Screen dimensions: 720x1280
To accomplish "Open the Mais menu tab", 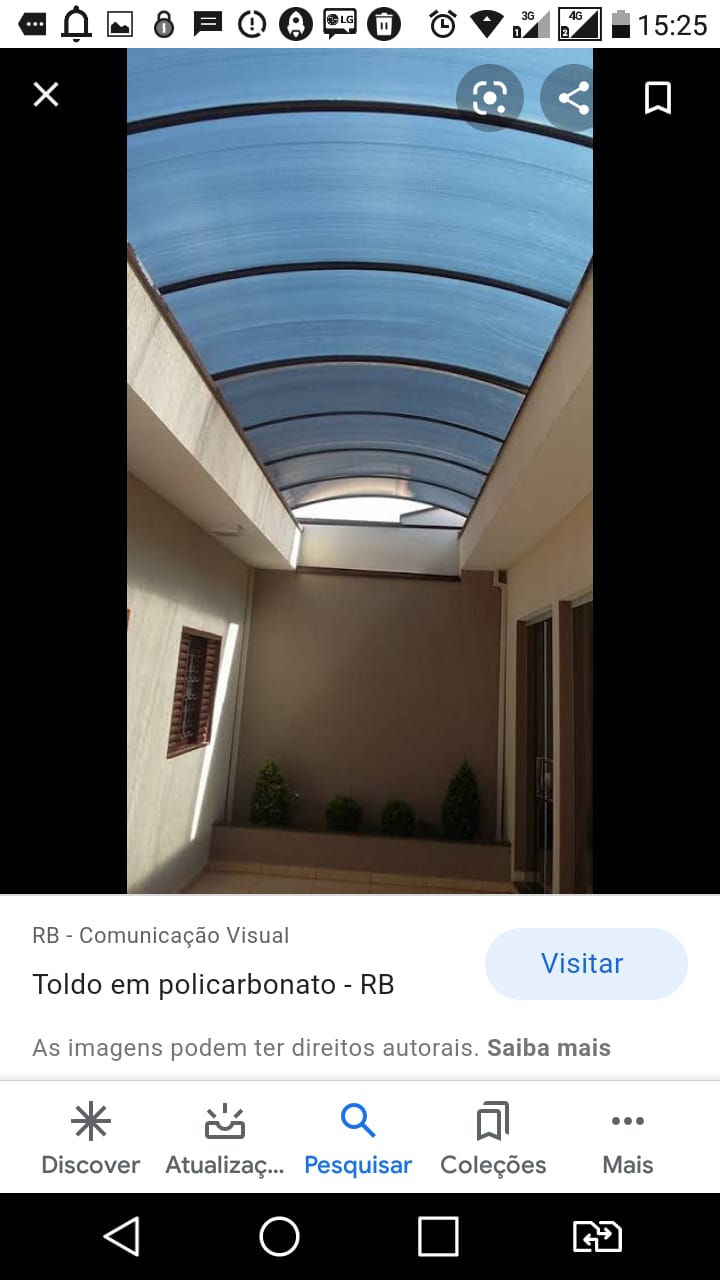I will tap(627, 1140).
